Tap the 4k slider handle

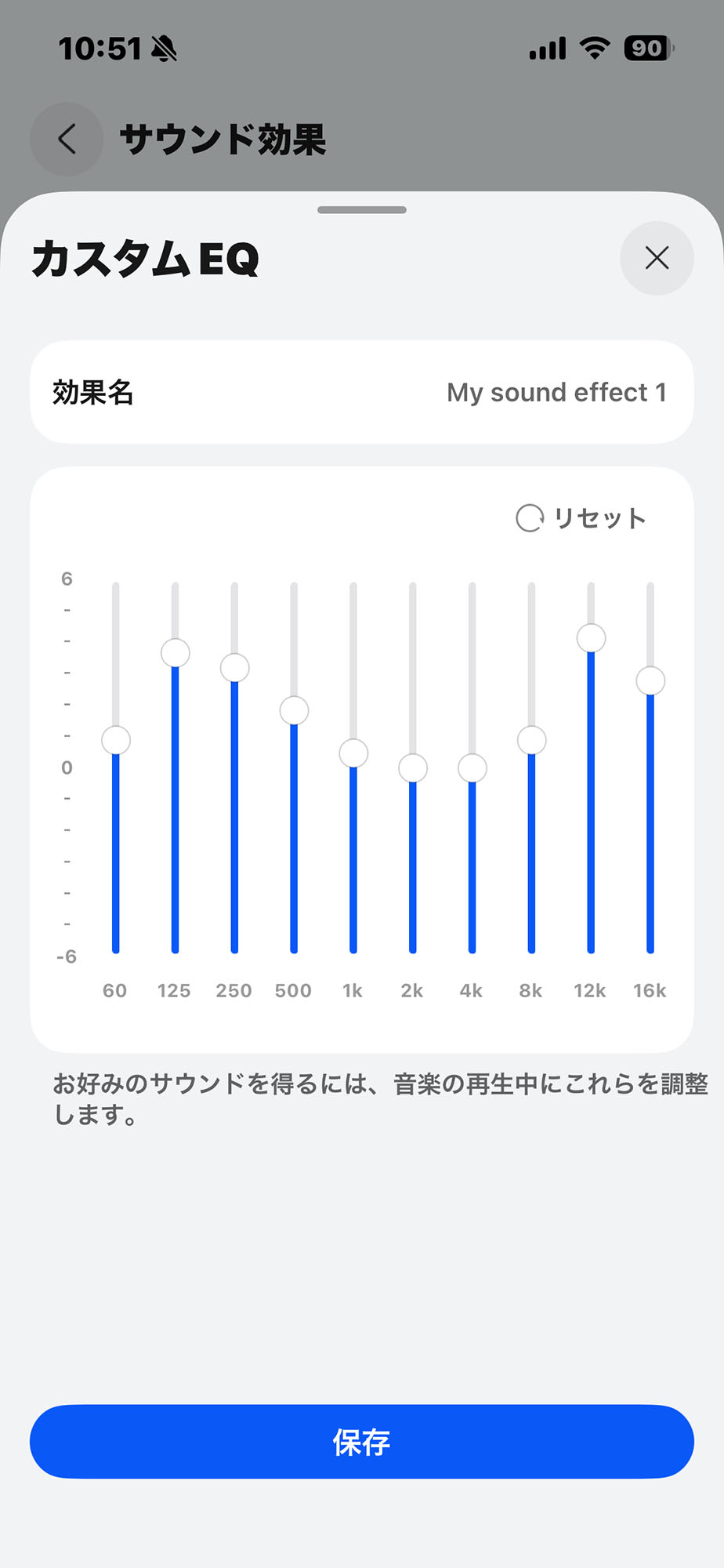(472, 768)
